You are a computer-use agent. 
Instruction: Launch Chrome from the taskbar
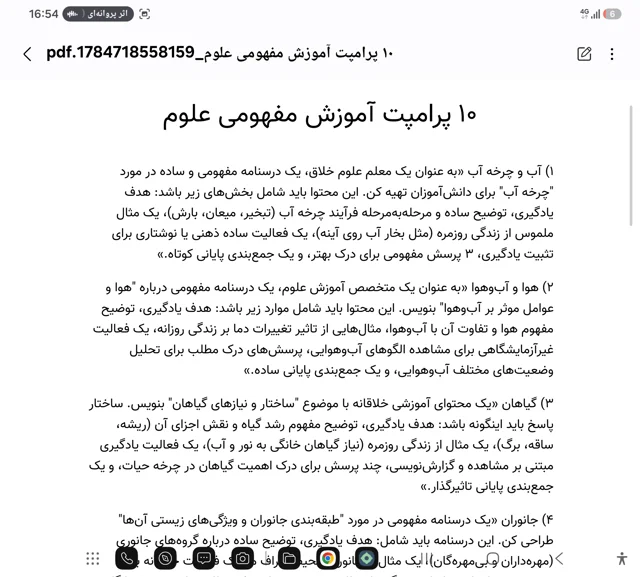click(x=328, y=558)
